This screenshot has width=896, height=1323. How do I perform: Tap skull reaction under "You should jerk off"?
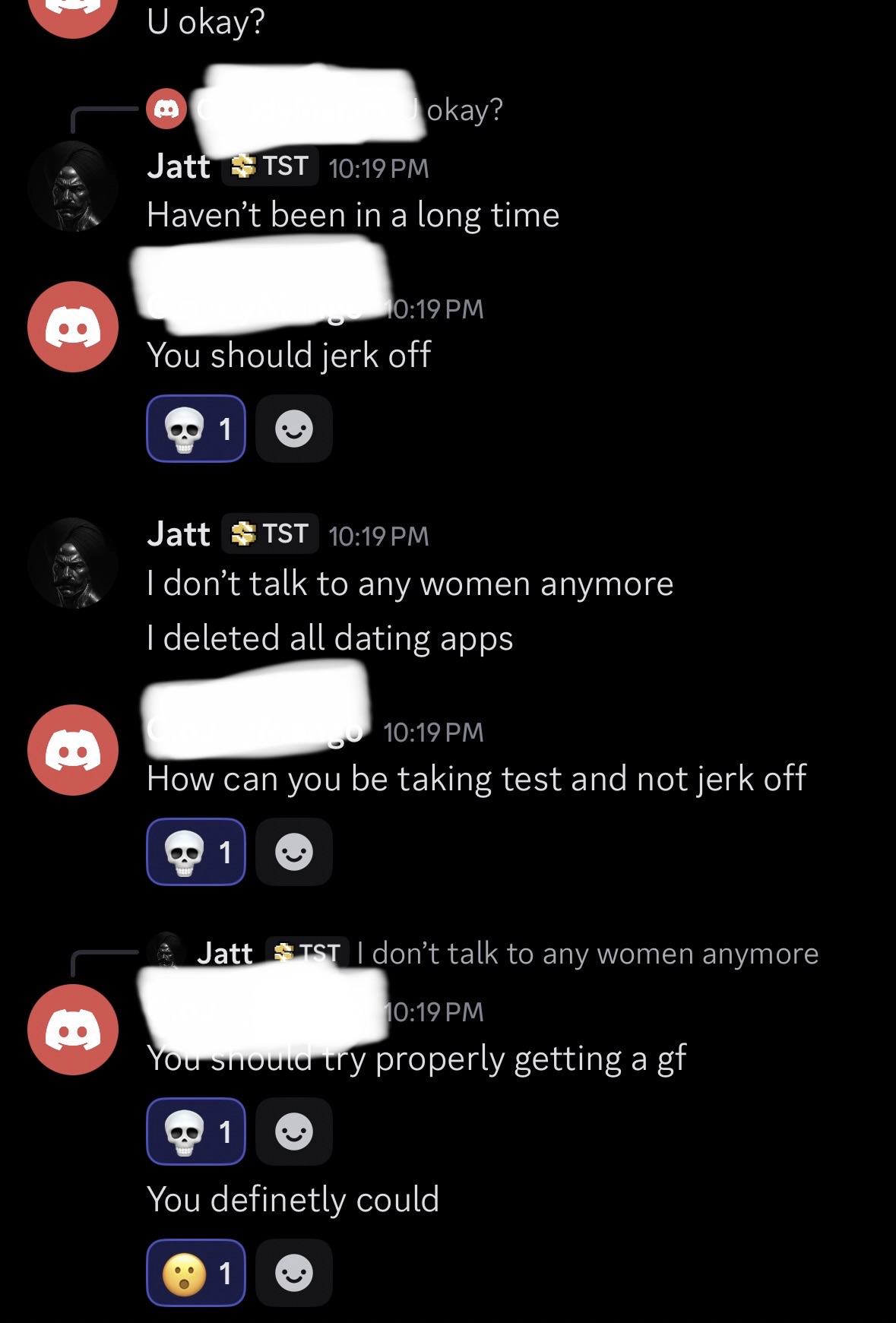tap(195, 429)
